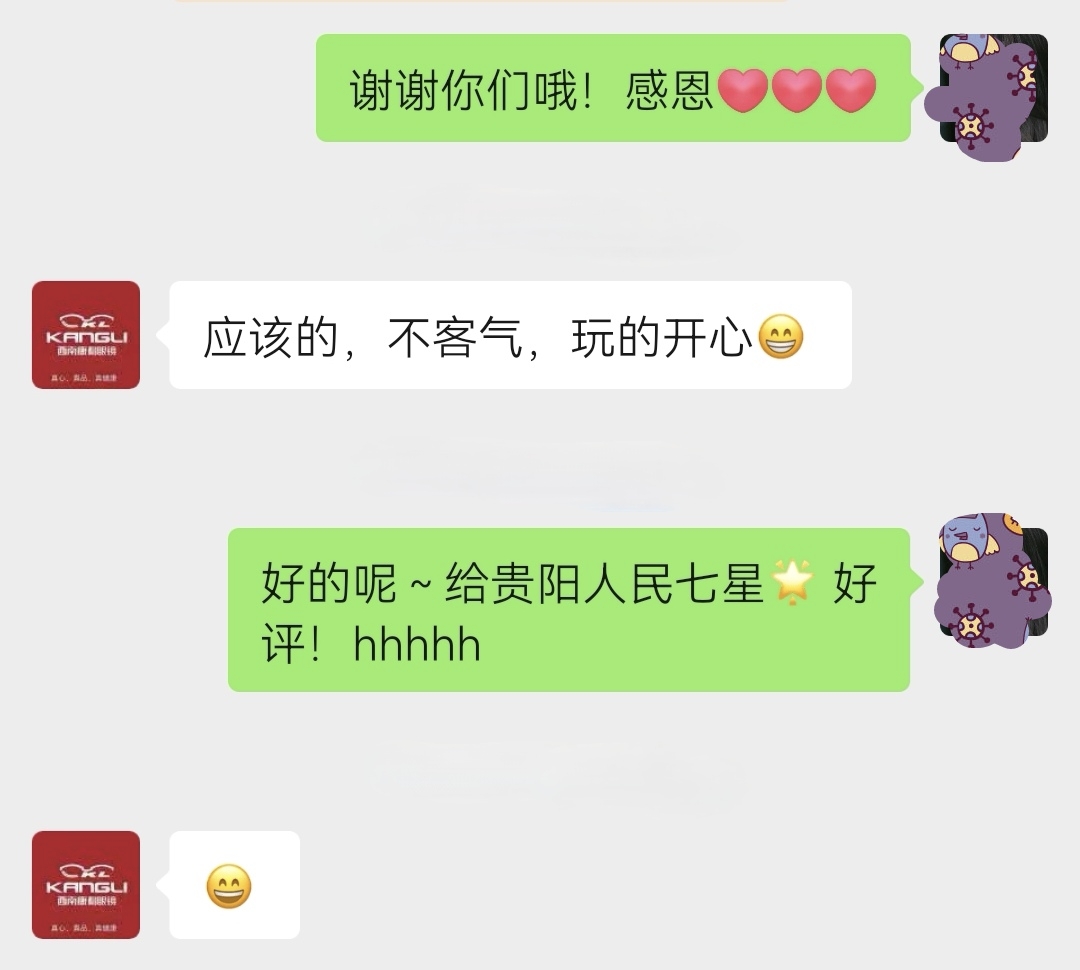Open sender avatar beside the 谢谢你们哦 message

click(993, 88)
